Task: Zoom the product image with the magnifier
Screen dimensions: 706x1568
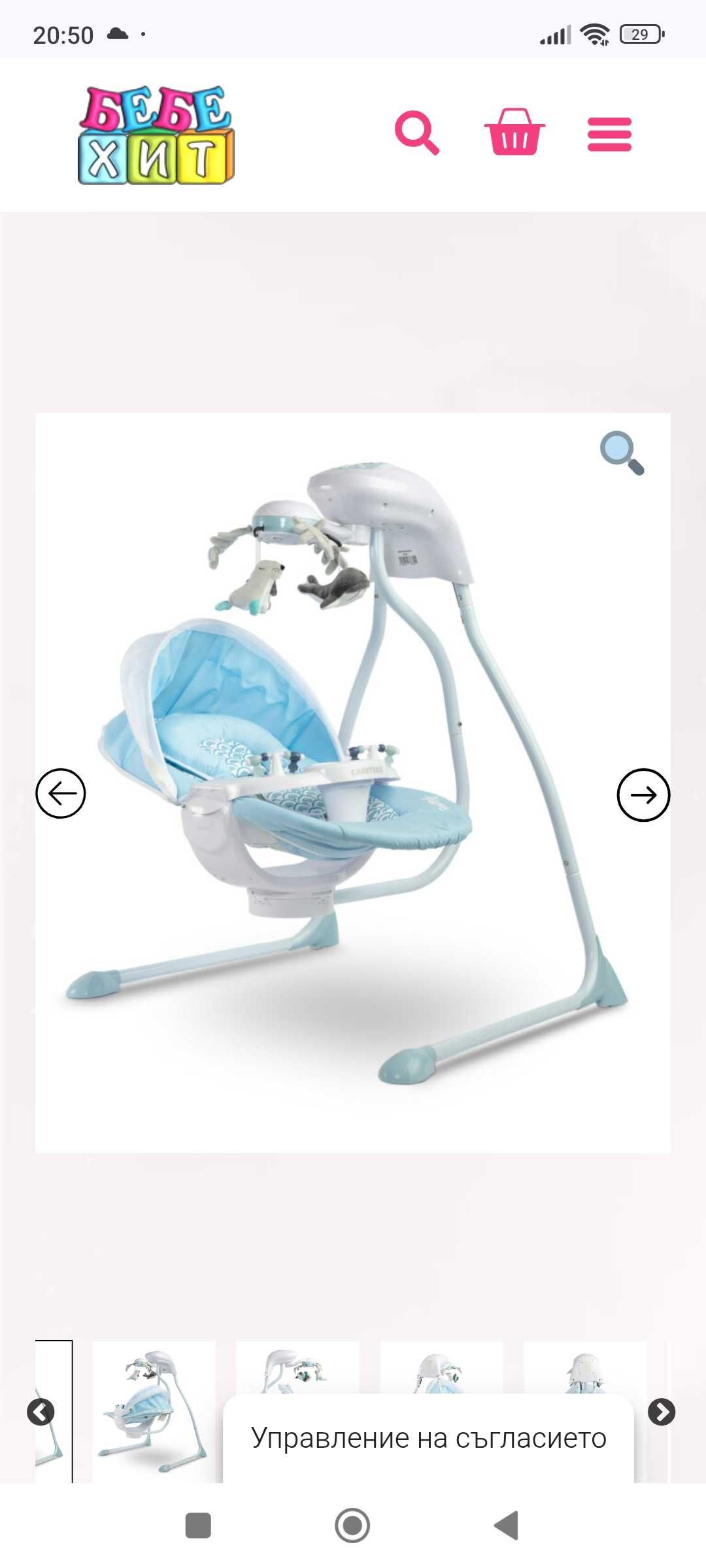Action: (x=622, y=452)
